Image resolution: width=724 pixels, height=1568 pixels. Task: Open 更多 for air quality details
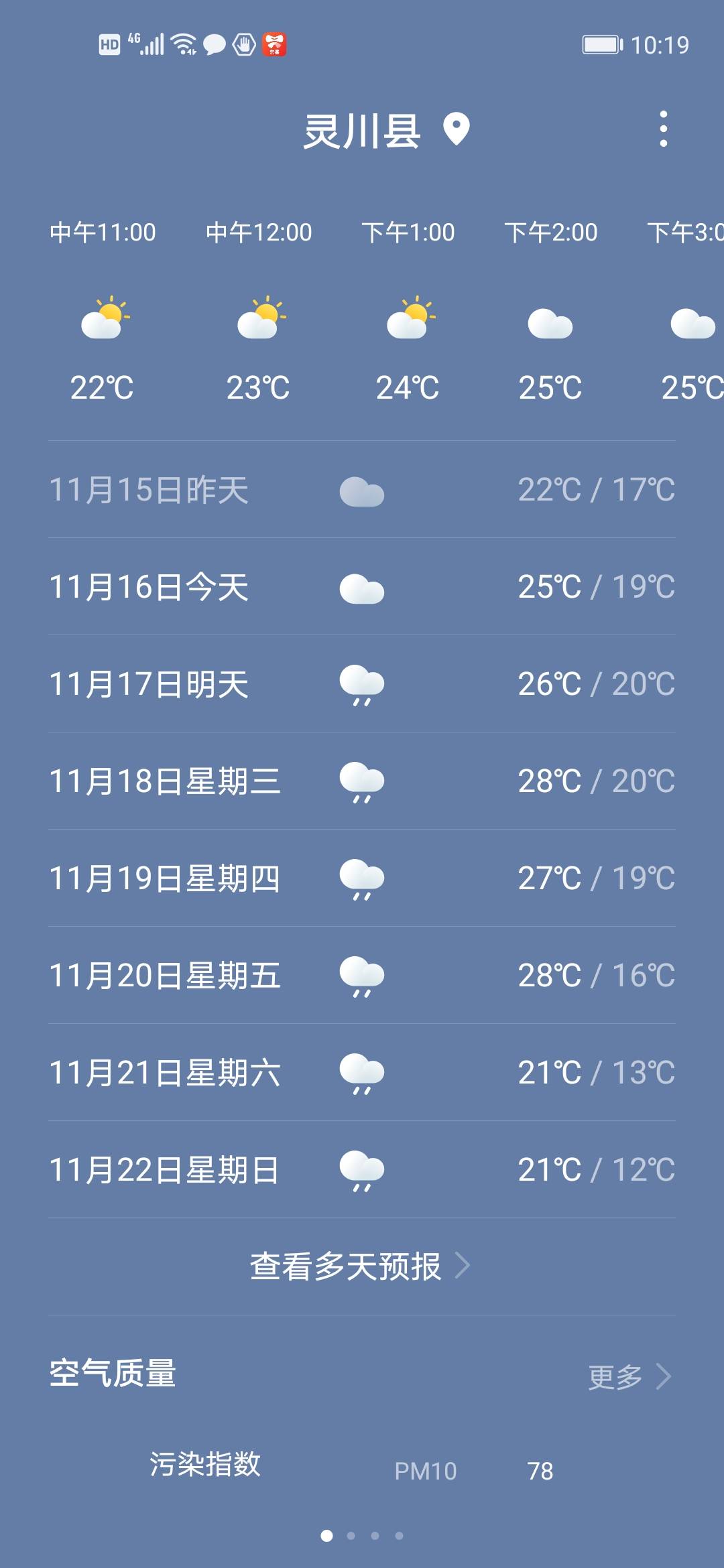(629, 1377)
